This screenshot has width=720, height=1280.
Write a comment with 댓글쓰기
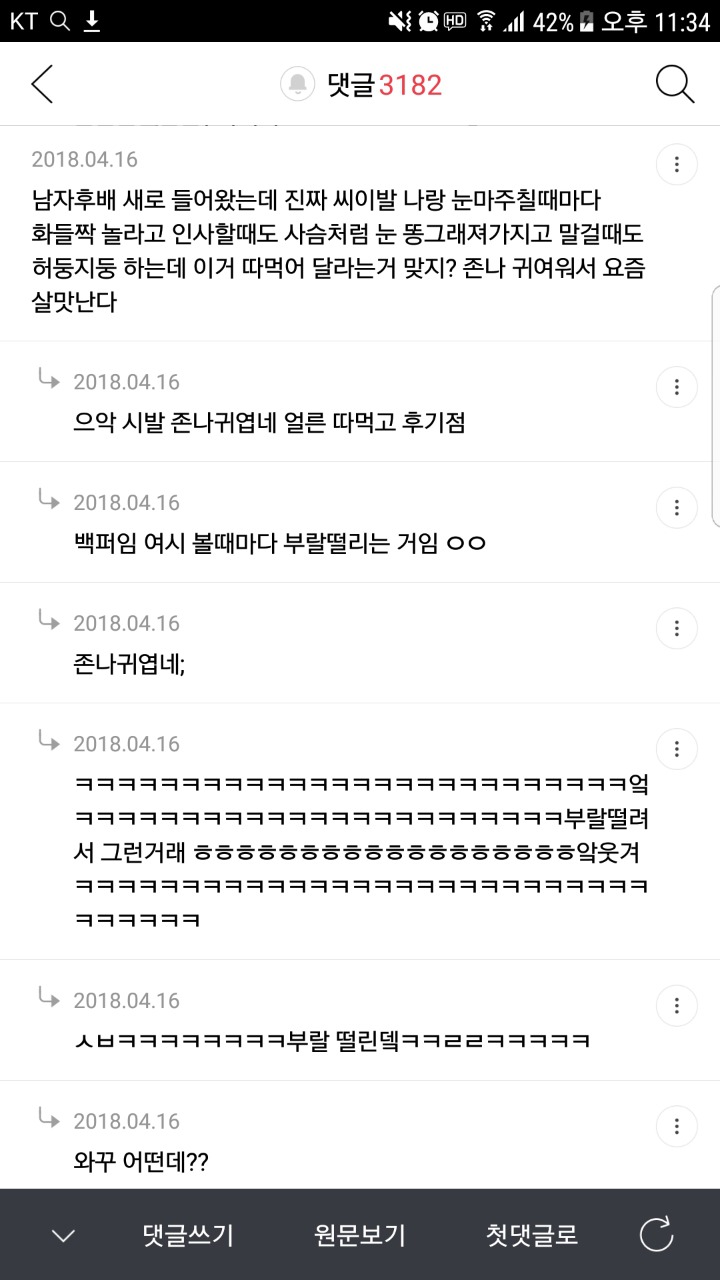[188, 1235]
